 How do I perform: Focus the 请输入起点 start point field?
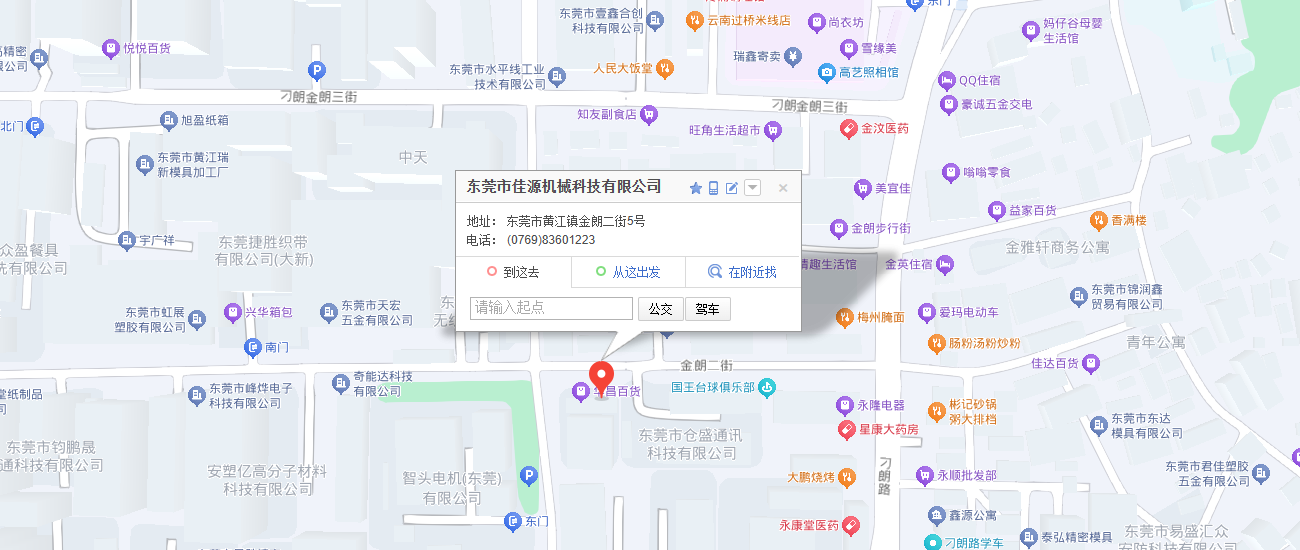(x=551, y=308)
